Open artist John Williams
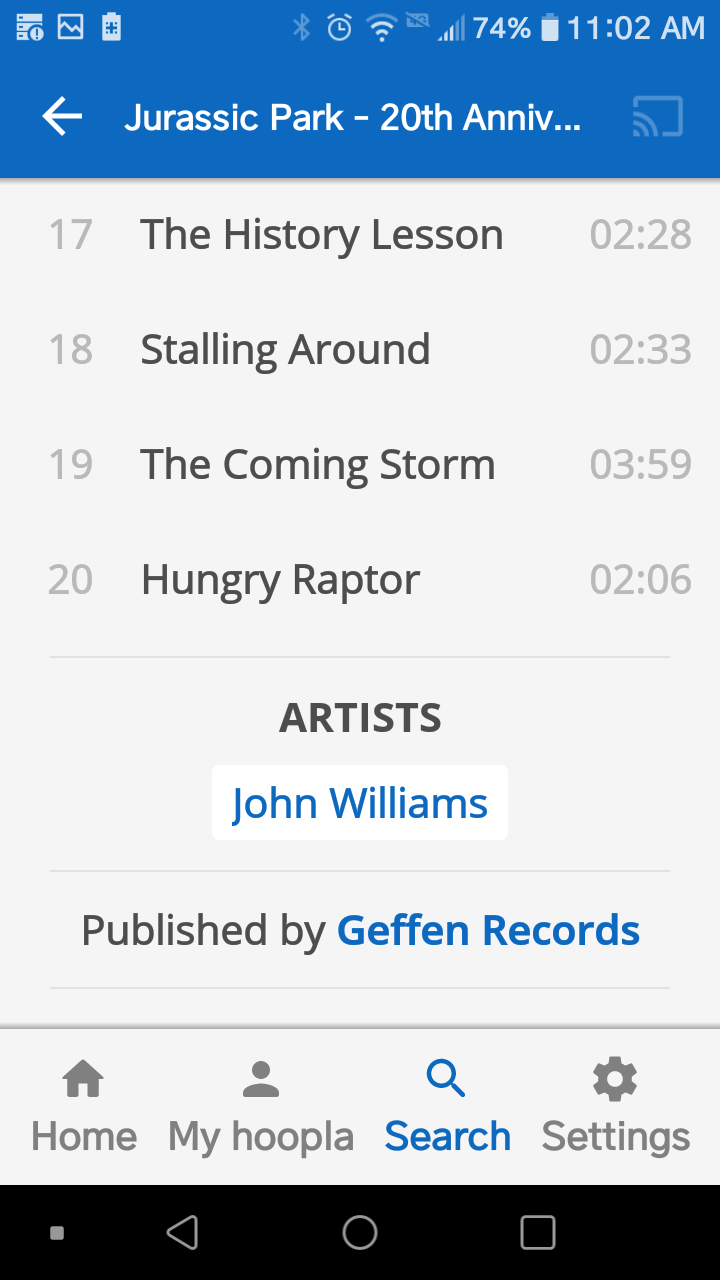This screenshot has width=720, height=1280. click(x=360, y=803)
